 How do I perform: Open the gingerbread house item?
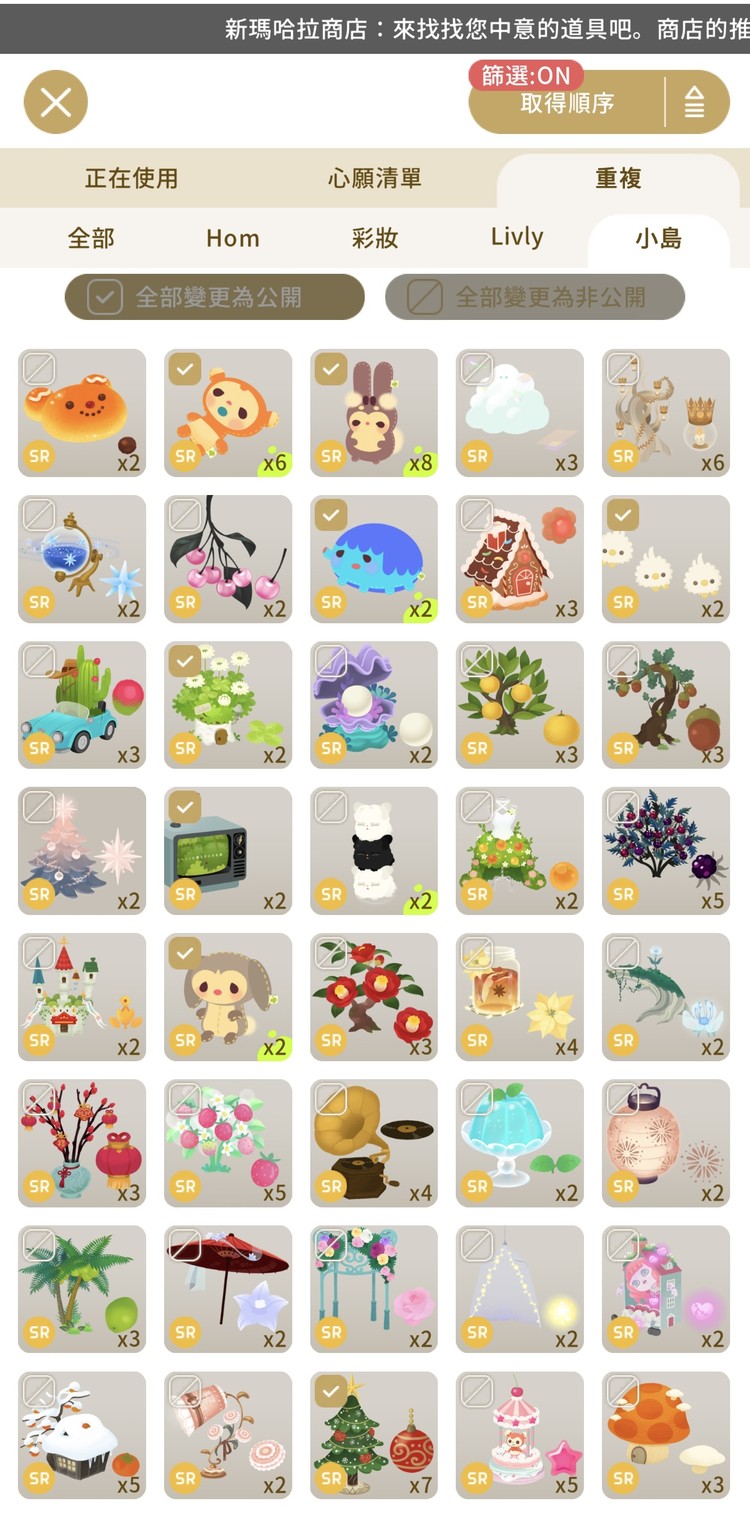pos(520,560)
